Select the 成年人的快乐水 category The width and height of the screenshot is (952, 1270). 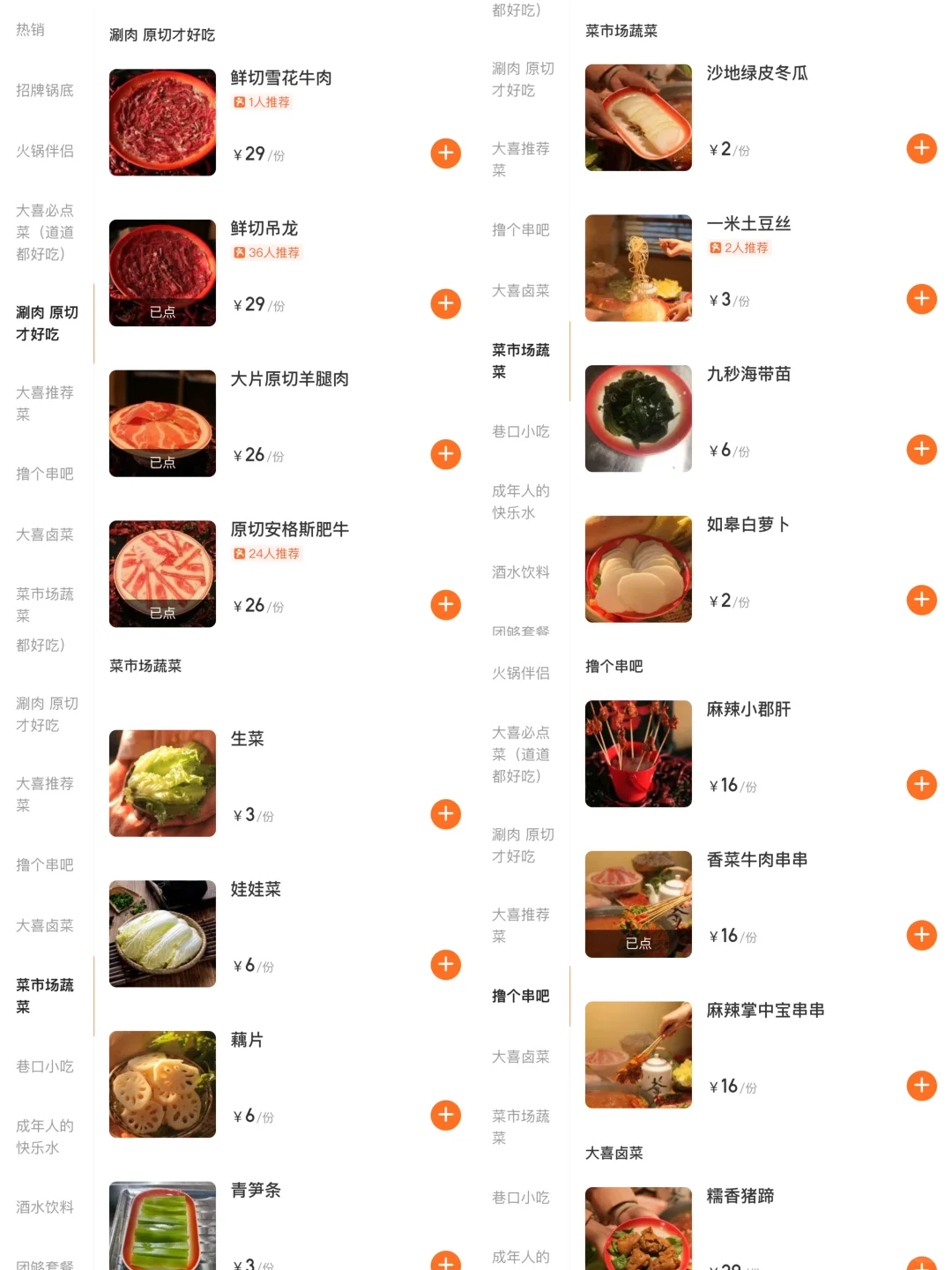tap(46, 1137)
